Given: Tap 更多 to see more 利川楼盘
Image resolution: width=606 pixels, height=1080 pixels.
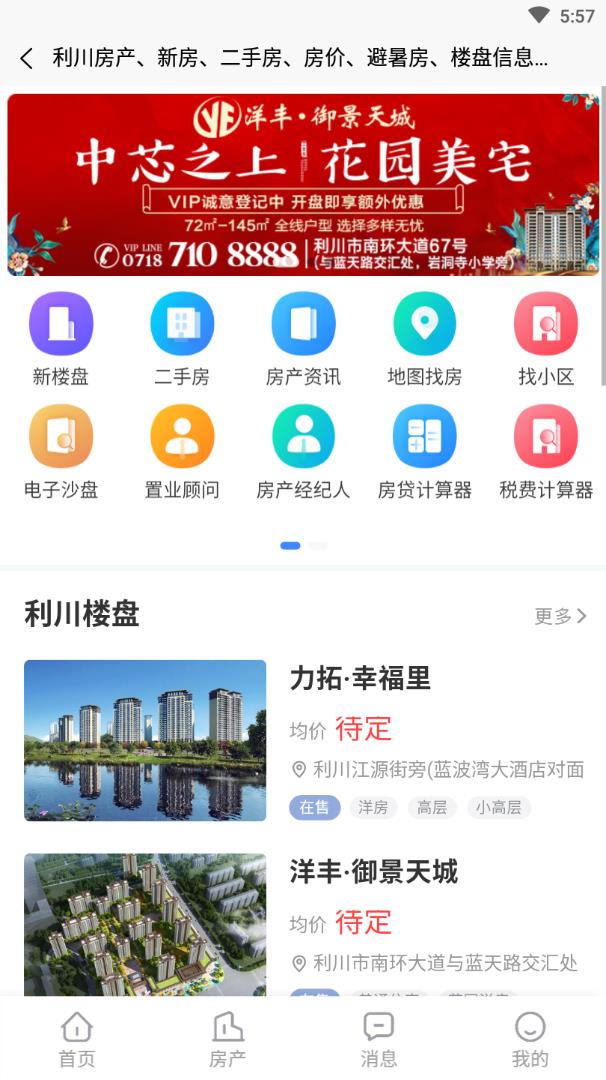Looking at the screenshot, I should tap(560, 616).
